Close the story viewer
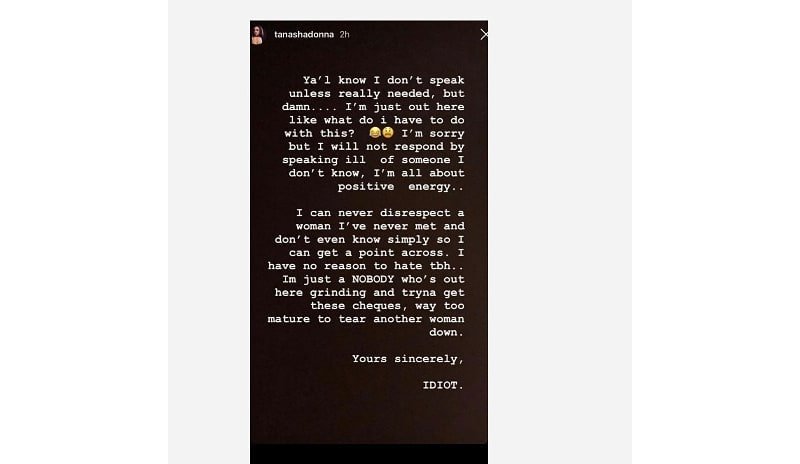The width and height of the screenshot is (800, 464). 483,34
